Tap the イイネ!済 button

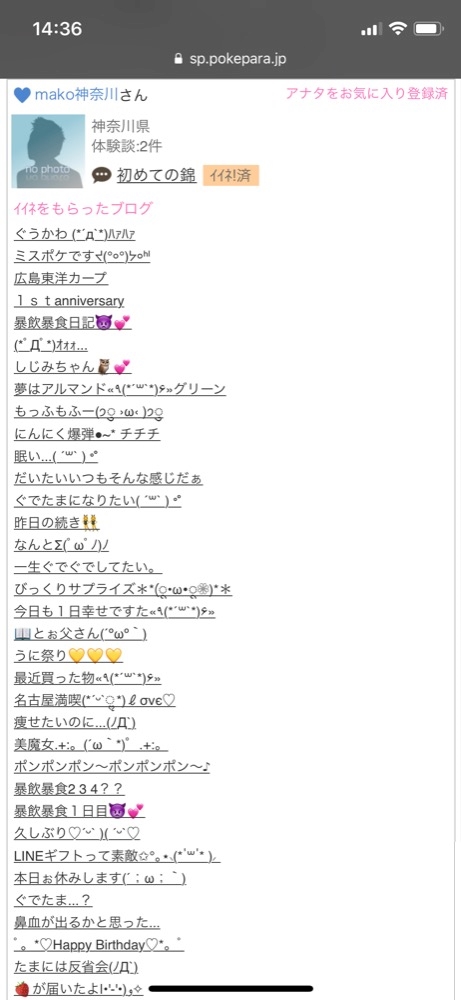(x=231, y=175)
